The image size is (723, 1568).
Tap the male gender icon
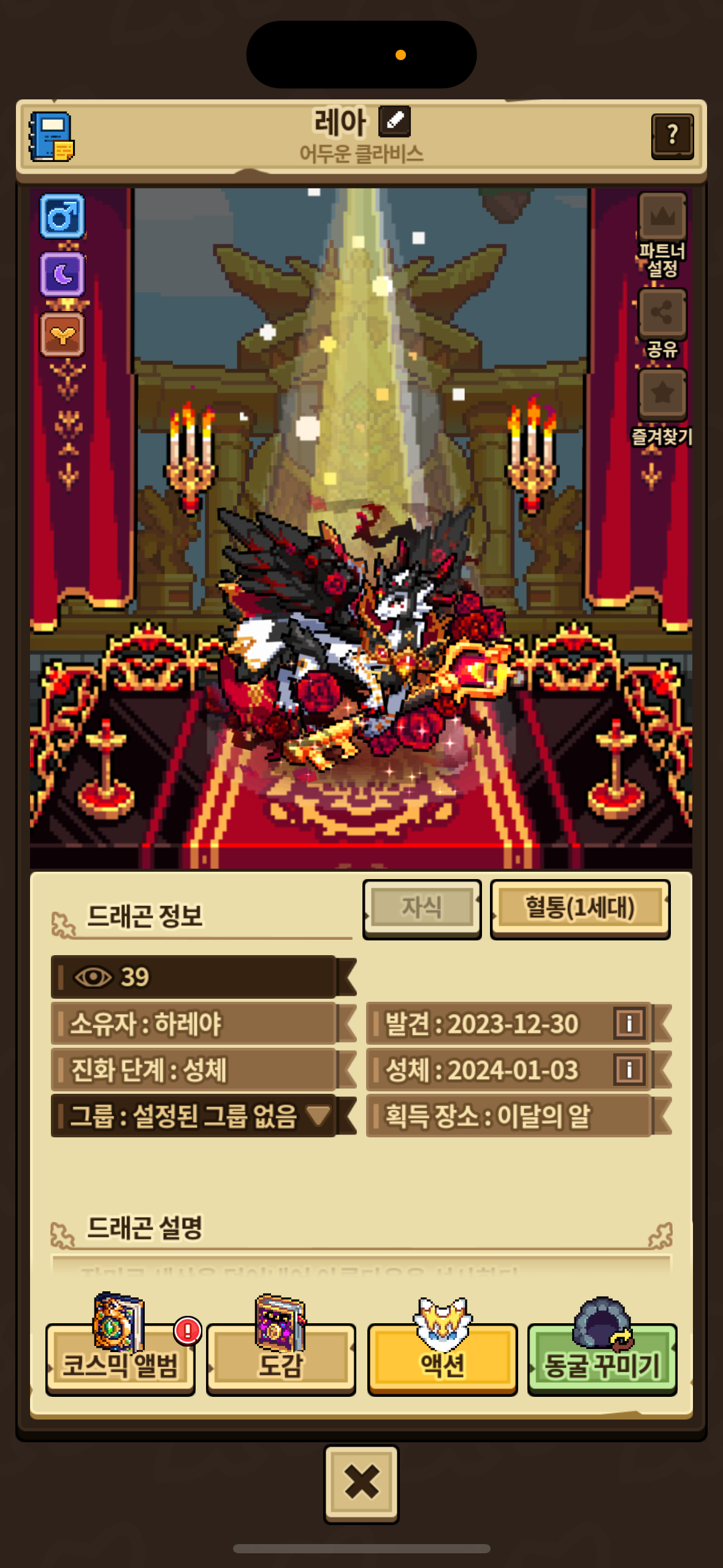63,216
